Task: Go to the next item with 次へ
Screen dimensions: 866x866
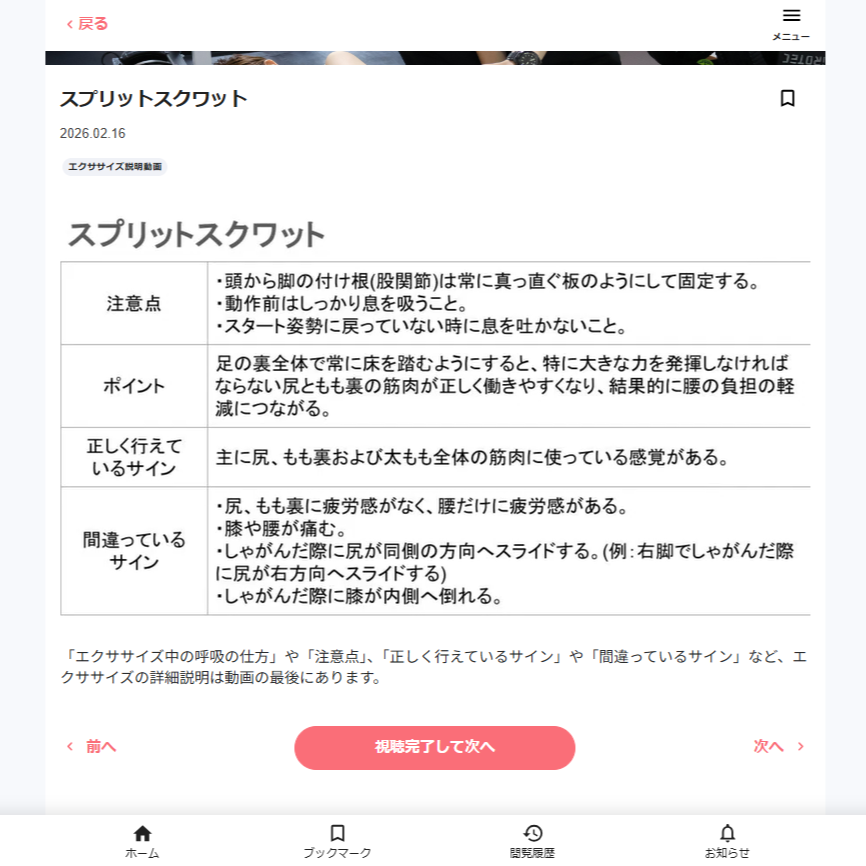Action: tap(778, 746)
